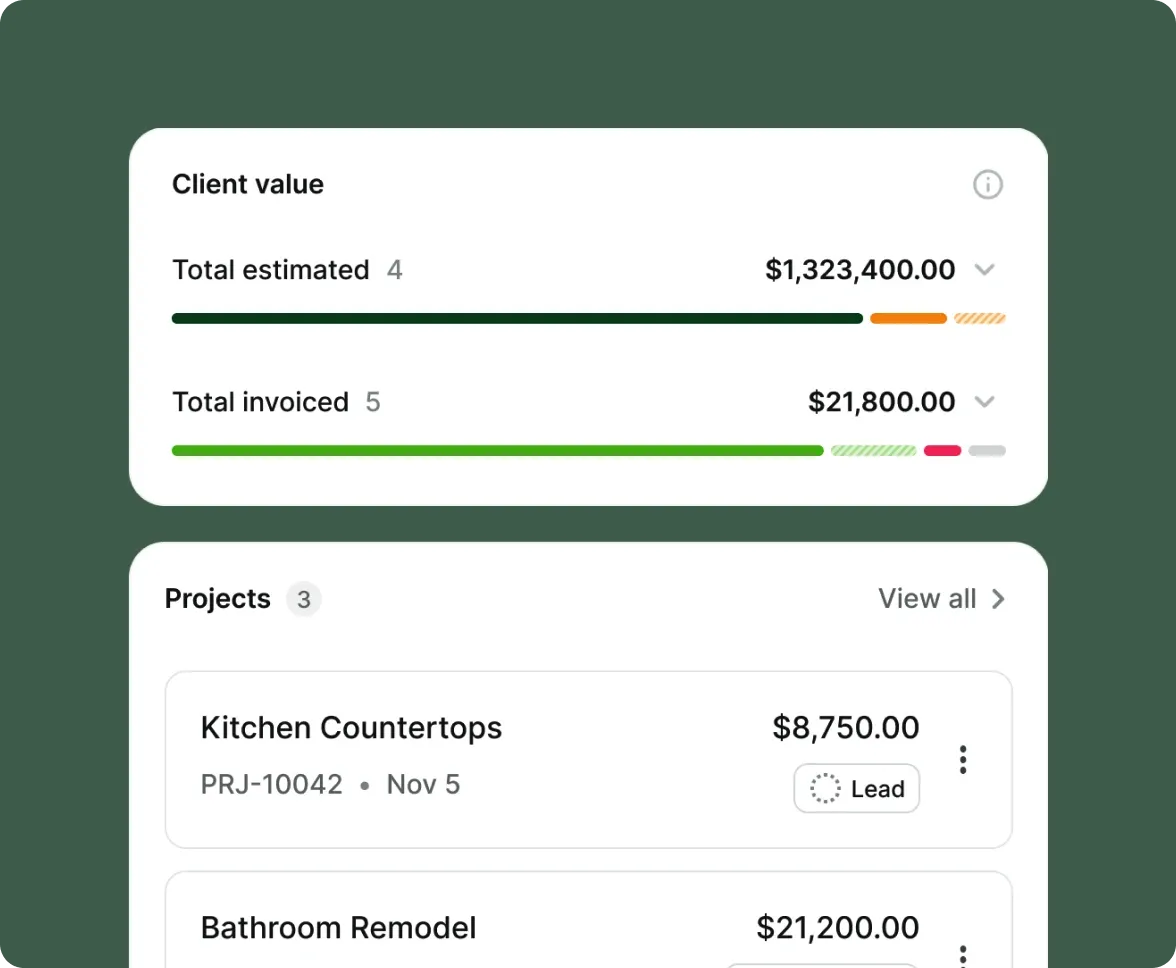This screenshot has height=968, width=1176.
Task: Open options menu for Kitchen Countertops
Action: (962, 760)
